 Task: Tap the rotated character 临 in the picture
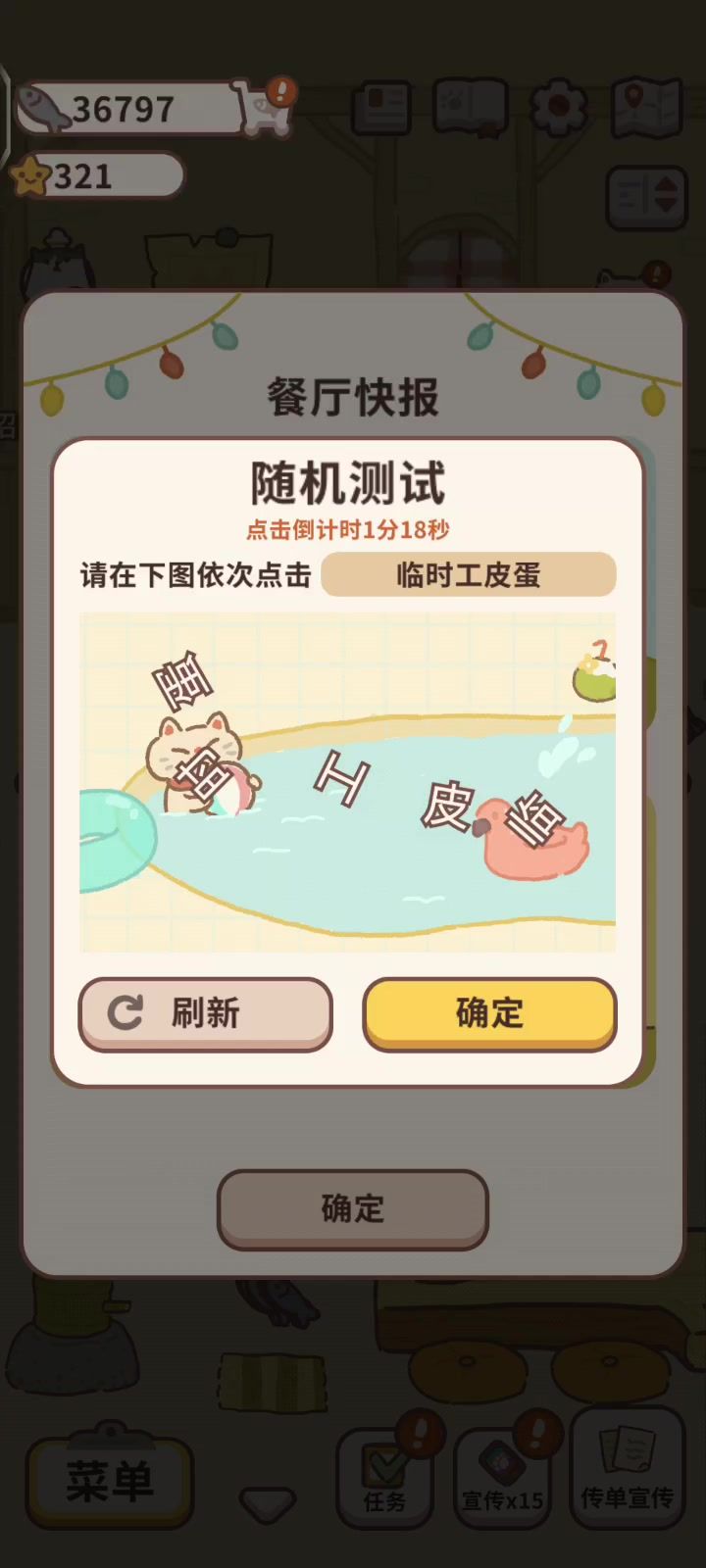tap(539, 819)
